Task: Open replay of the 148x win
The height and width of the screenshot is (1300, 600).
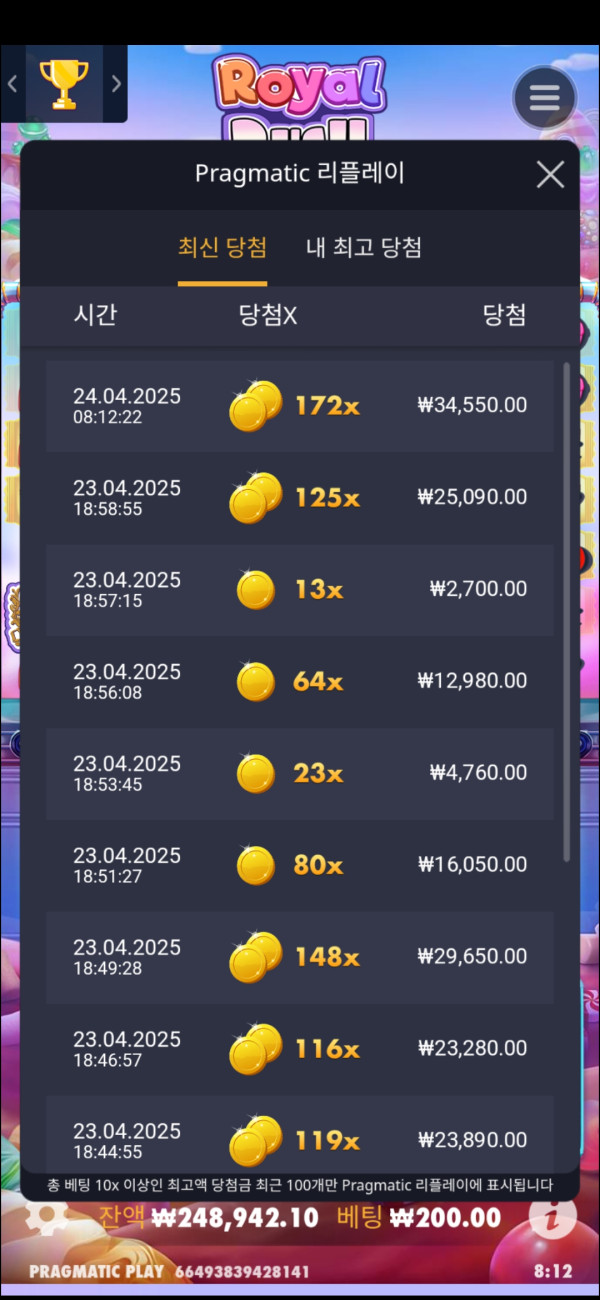Action: [x=300, y=958]
